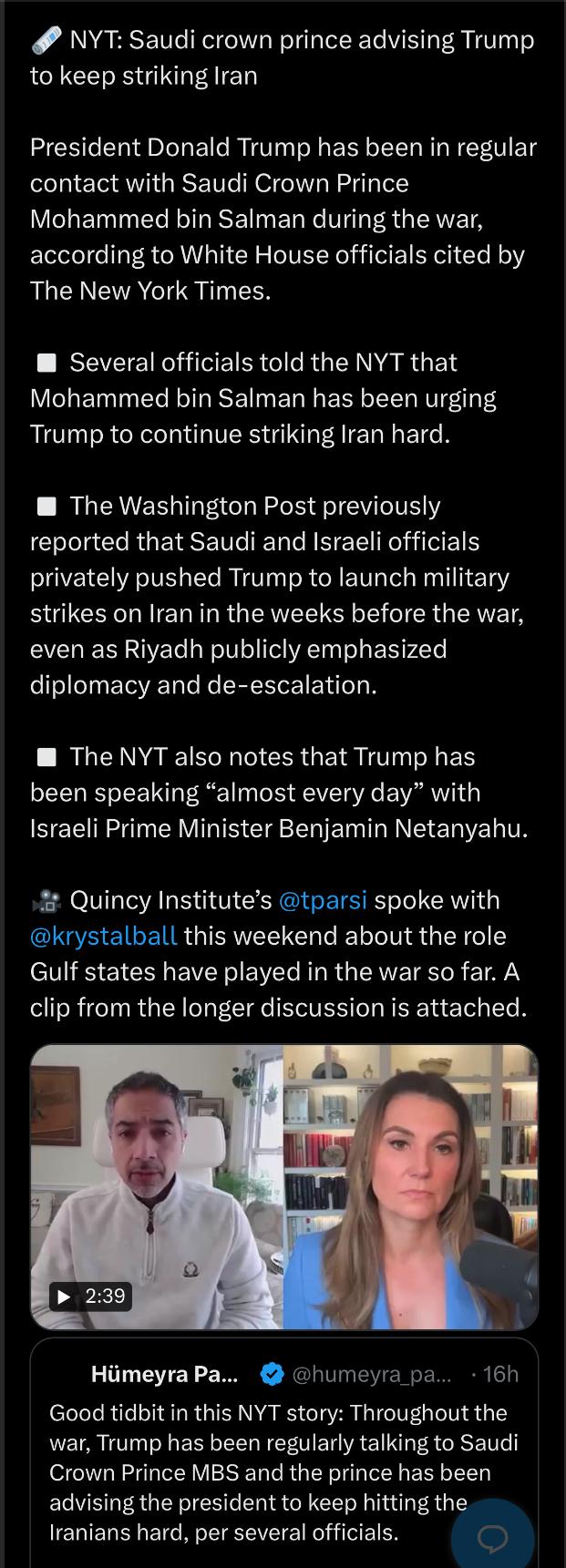Open the @tparsi profile mention

(x=323, y=900)
